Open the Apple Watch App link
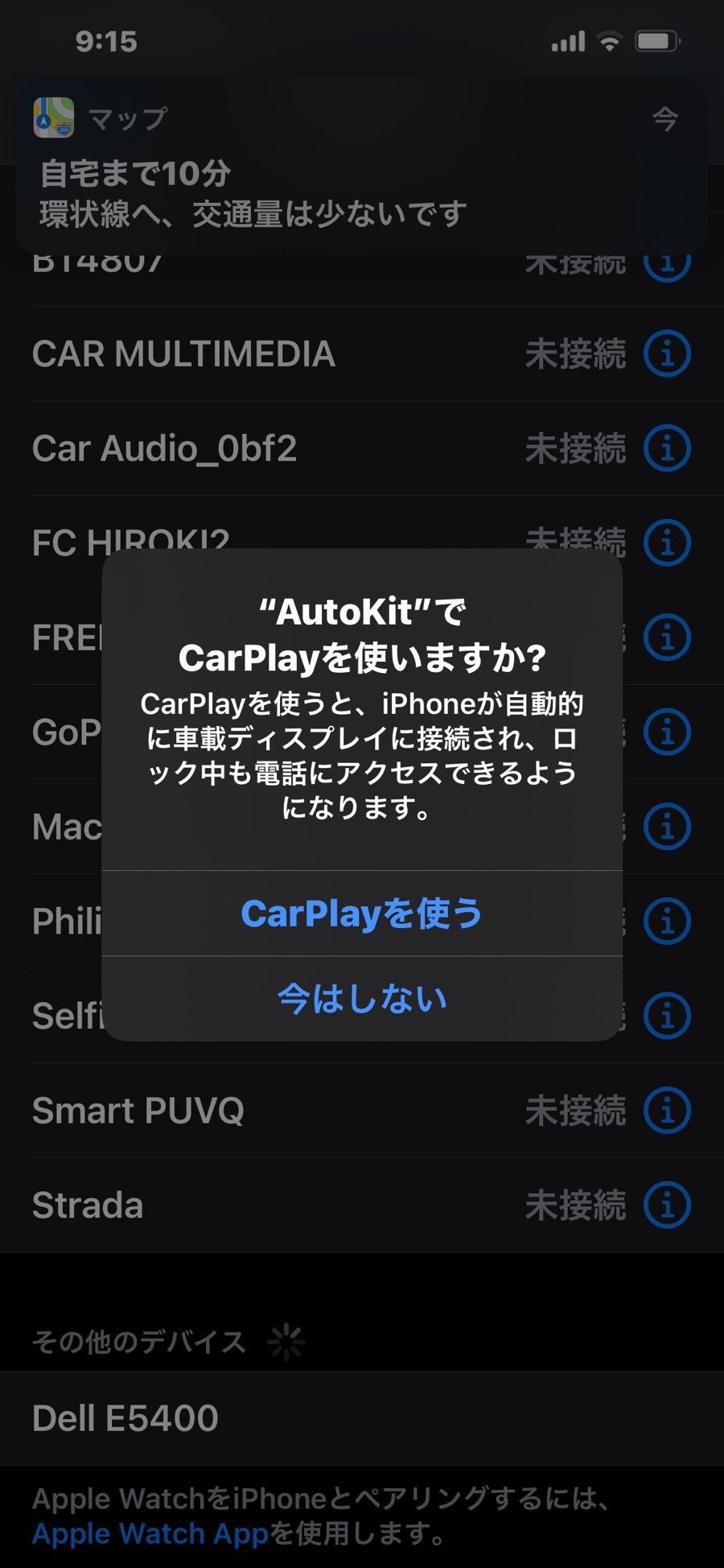Screen dimensions: 724x1568 pos(150,1534)
